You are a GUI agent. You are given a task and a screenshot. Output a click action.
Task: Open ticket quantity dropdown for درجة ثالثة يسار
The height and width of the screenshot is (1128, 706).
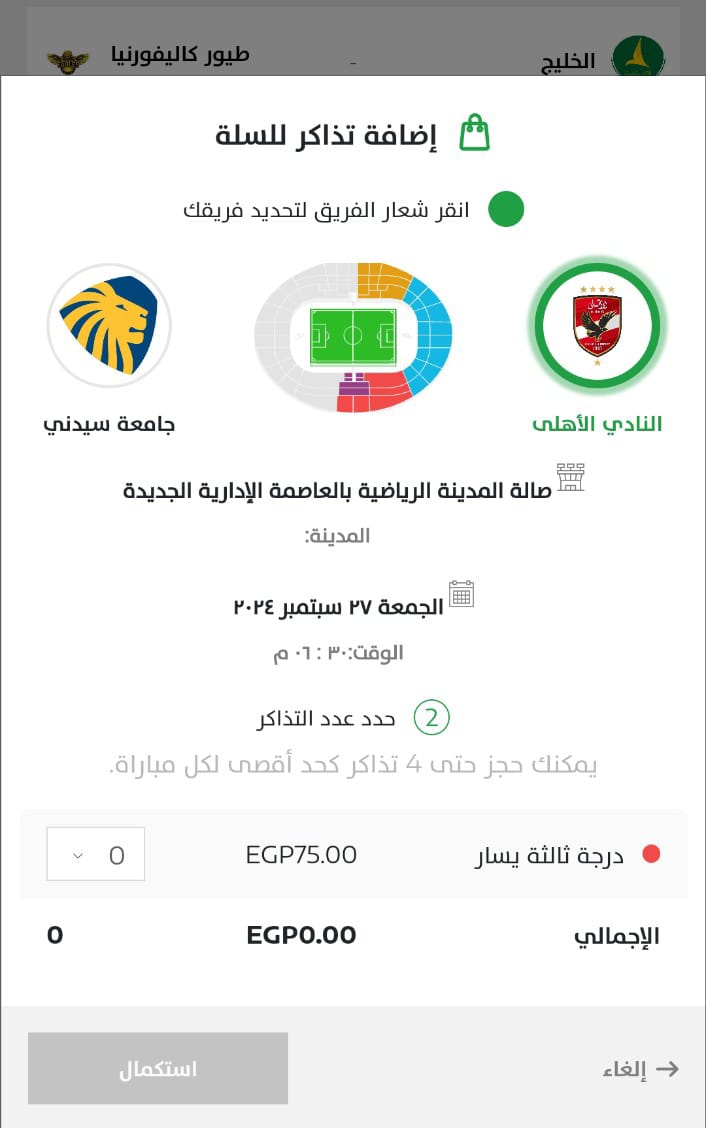pos(96,855)
